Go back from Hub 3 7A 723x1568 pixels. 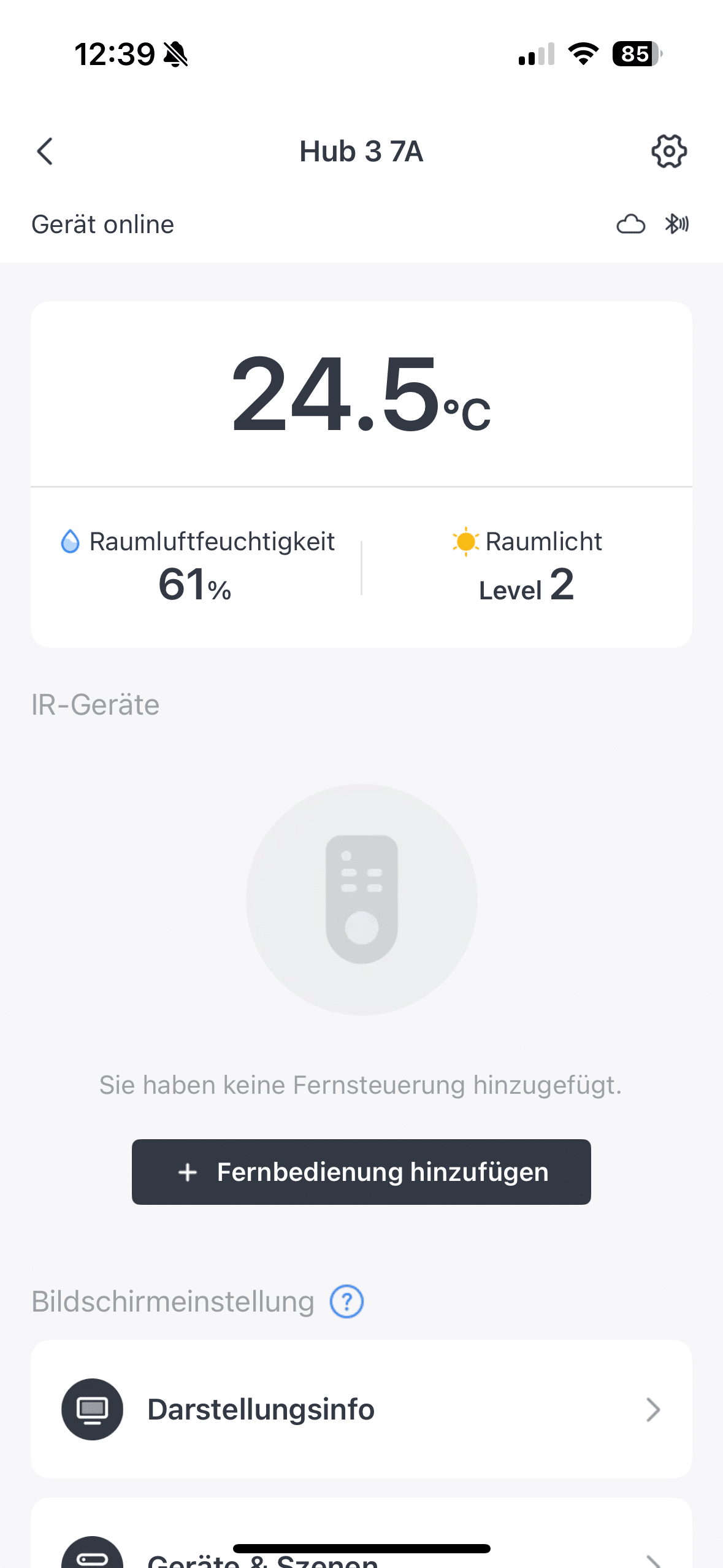click(x=45, y=152)
